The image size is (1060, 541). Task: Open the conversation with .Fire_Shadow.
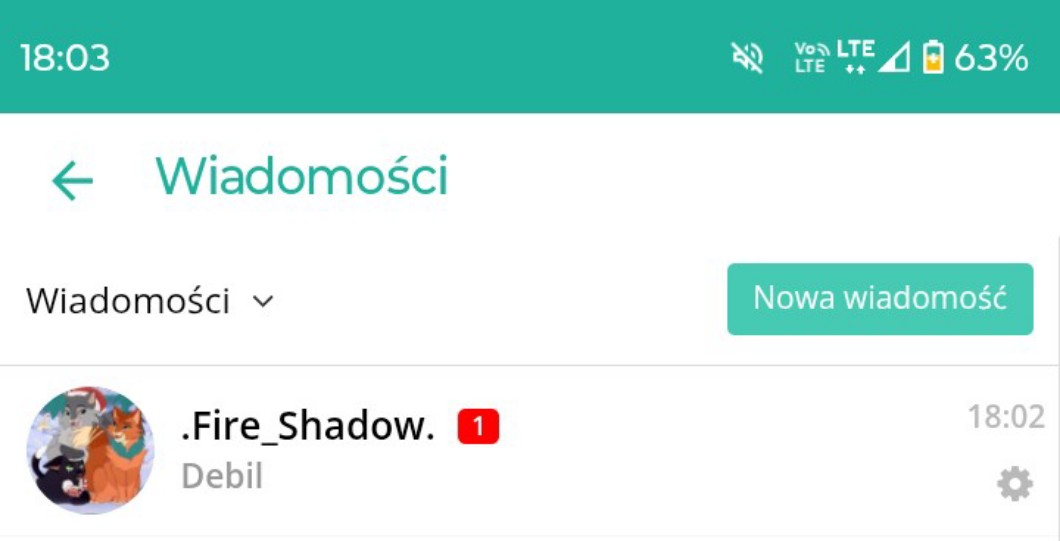(530, 451)
